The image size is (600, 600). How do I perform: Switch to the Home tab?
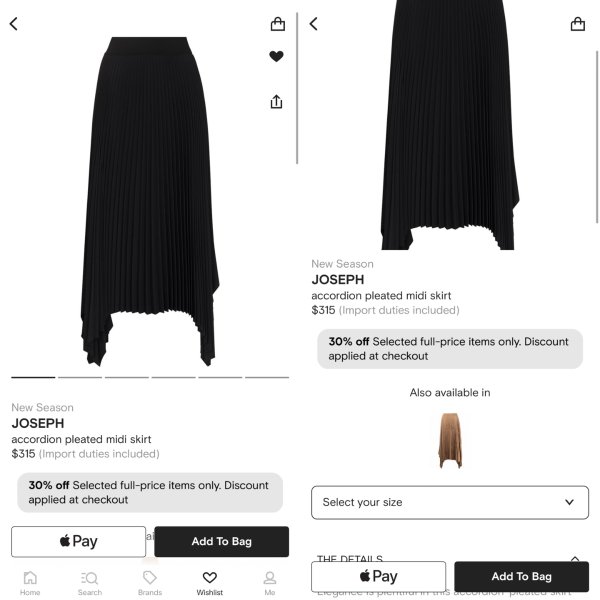click(x=30, y=582)
